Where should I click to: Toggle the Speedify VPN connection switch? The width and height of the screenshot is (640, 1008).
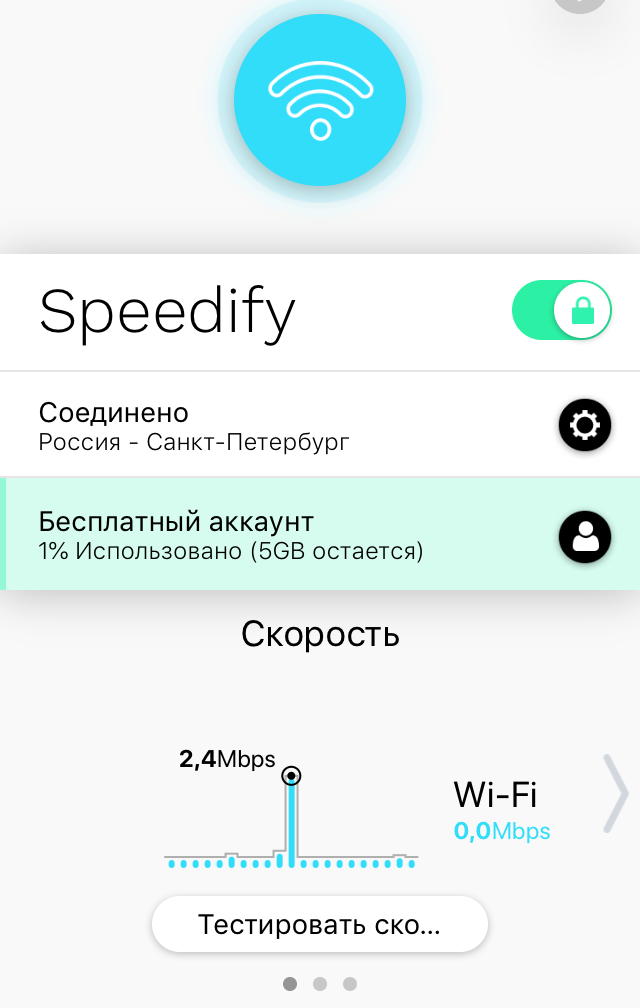561,311
